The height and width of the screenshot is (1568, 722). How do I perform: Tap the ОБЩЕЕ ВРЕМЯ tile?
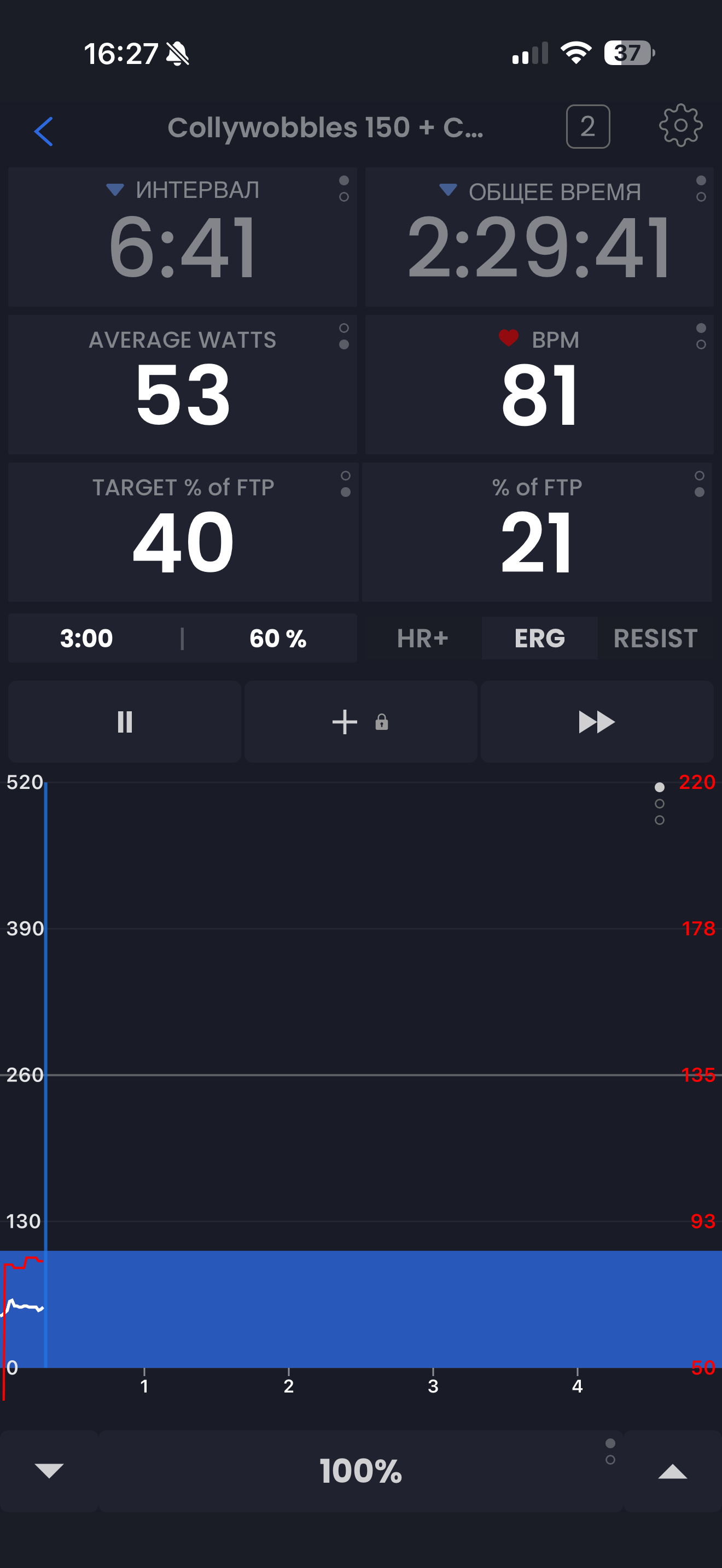coord(539,237)
